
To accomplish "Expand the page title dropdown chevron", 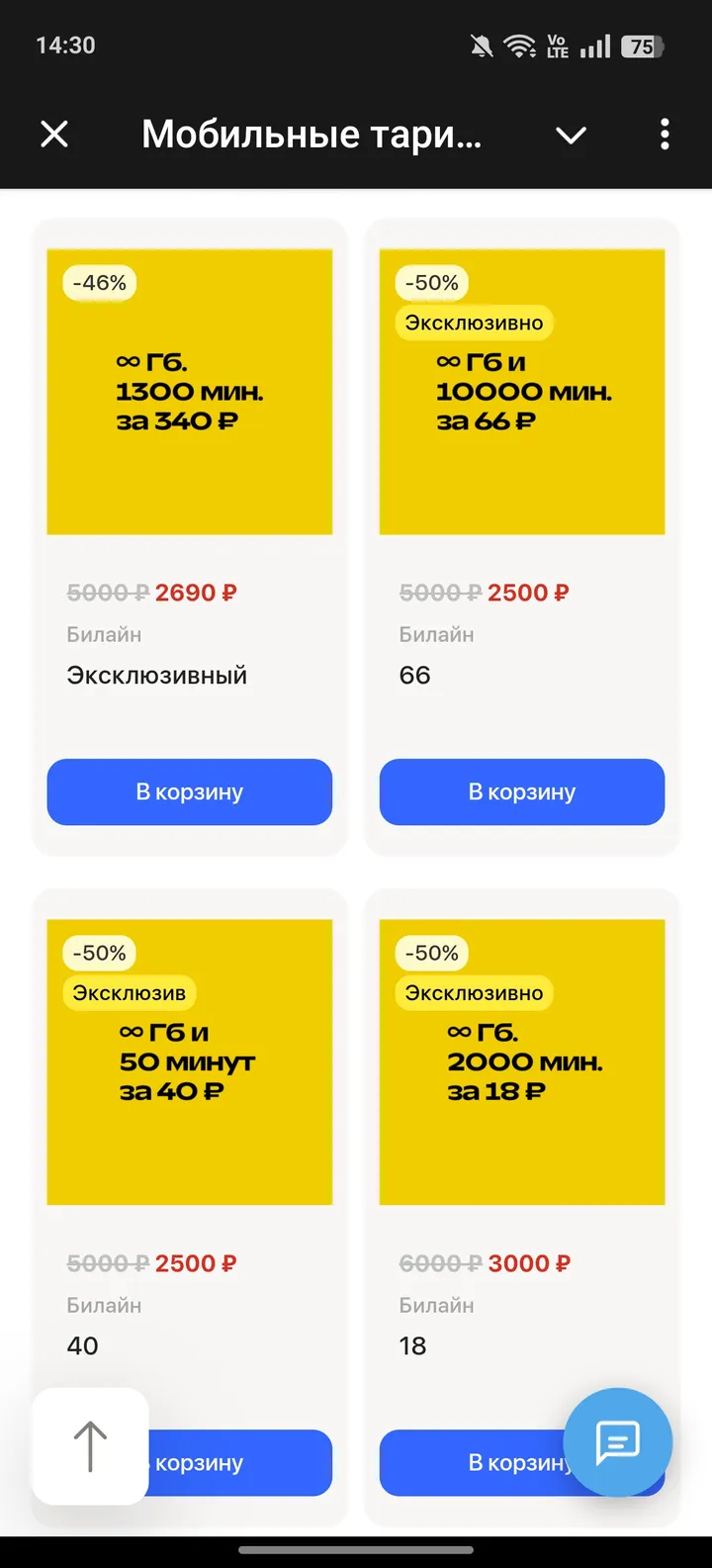I will point(571,135).
